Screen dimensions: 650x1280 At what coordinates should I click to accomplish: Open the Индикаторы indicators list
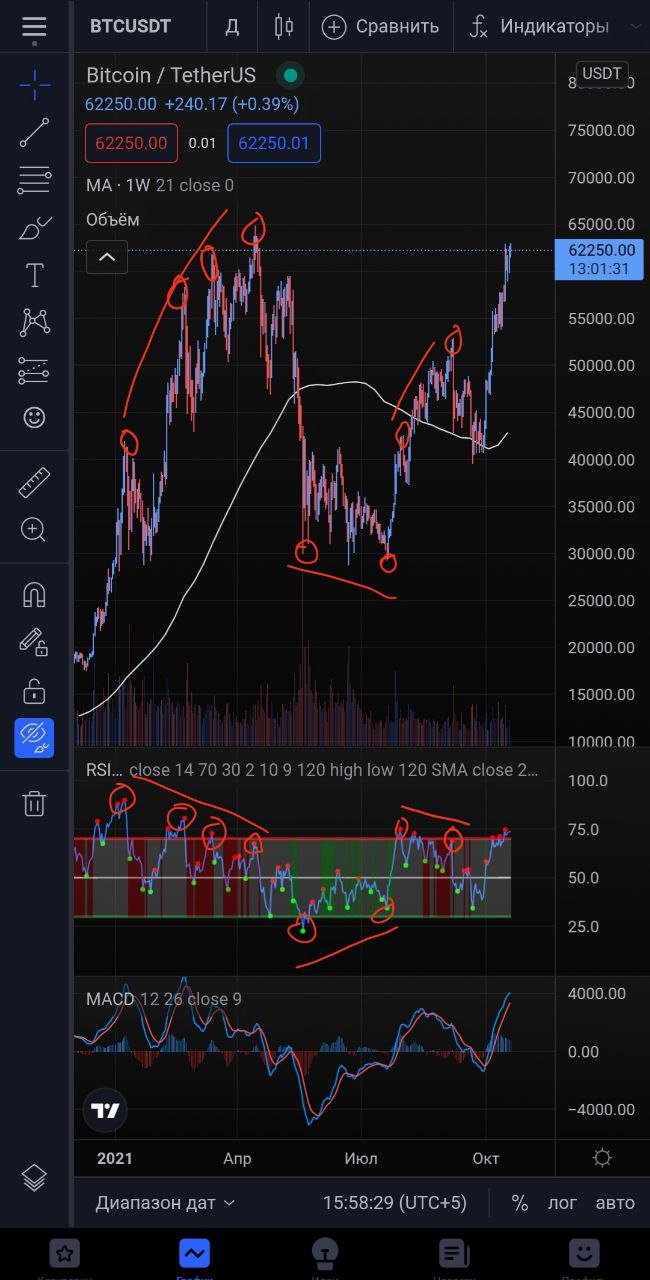point(540,27)
